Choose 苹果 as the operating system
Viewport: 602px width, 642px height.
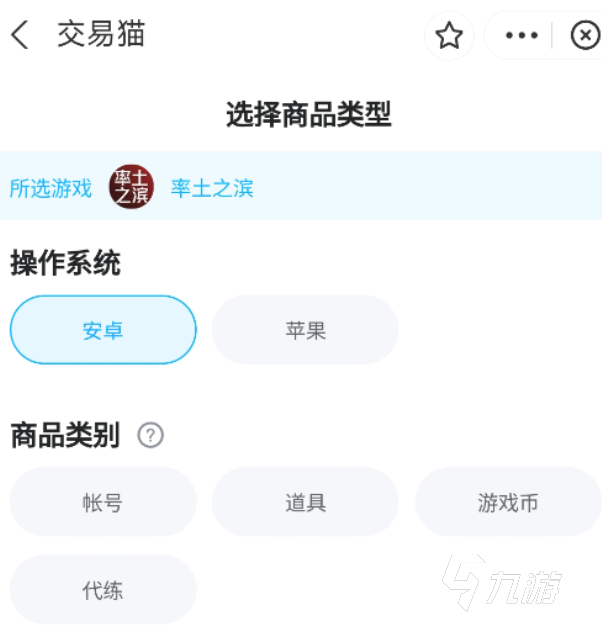305,330
